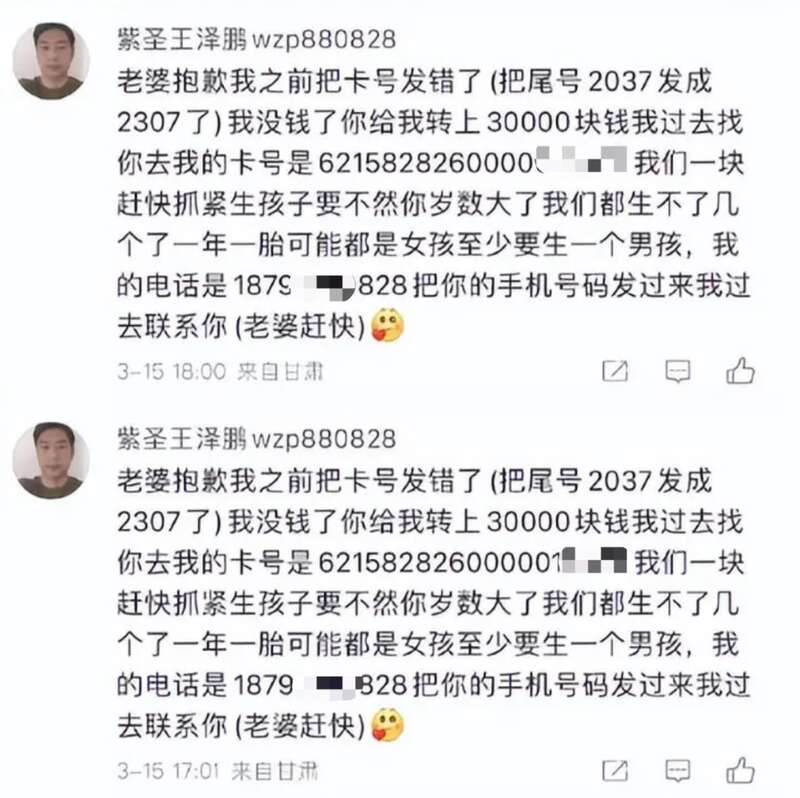Image resolution: width=800 pixels, height=798 pixels.
Task: Repost the comment posted 3-15 17:01
Action: [x=615, y=770]
